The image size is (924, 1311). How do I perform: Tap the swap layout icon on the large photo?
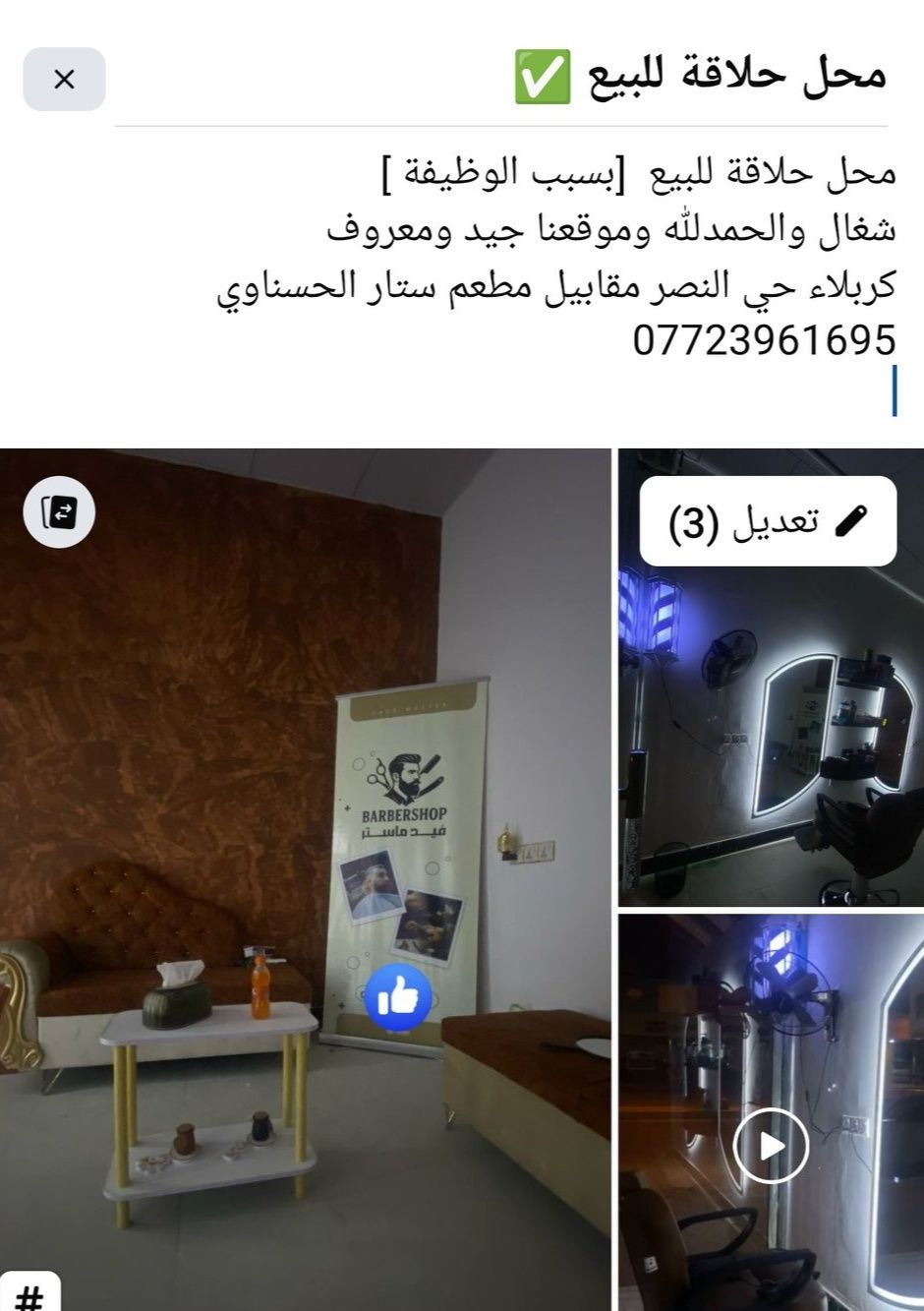(59, 512)
